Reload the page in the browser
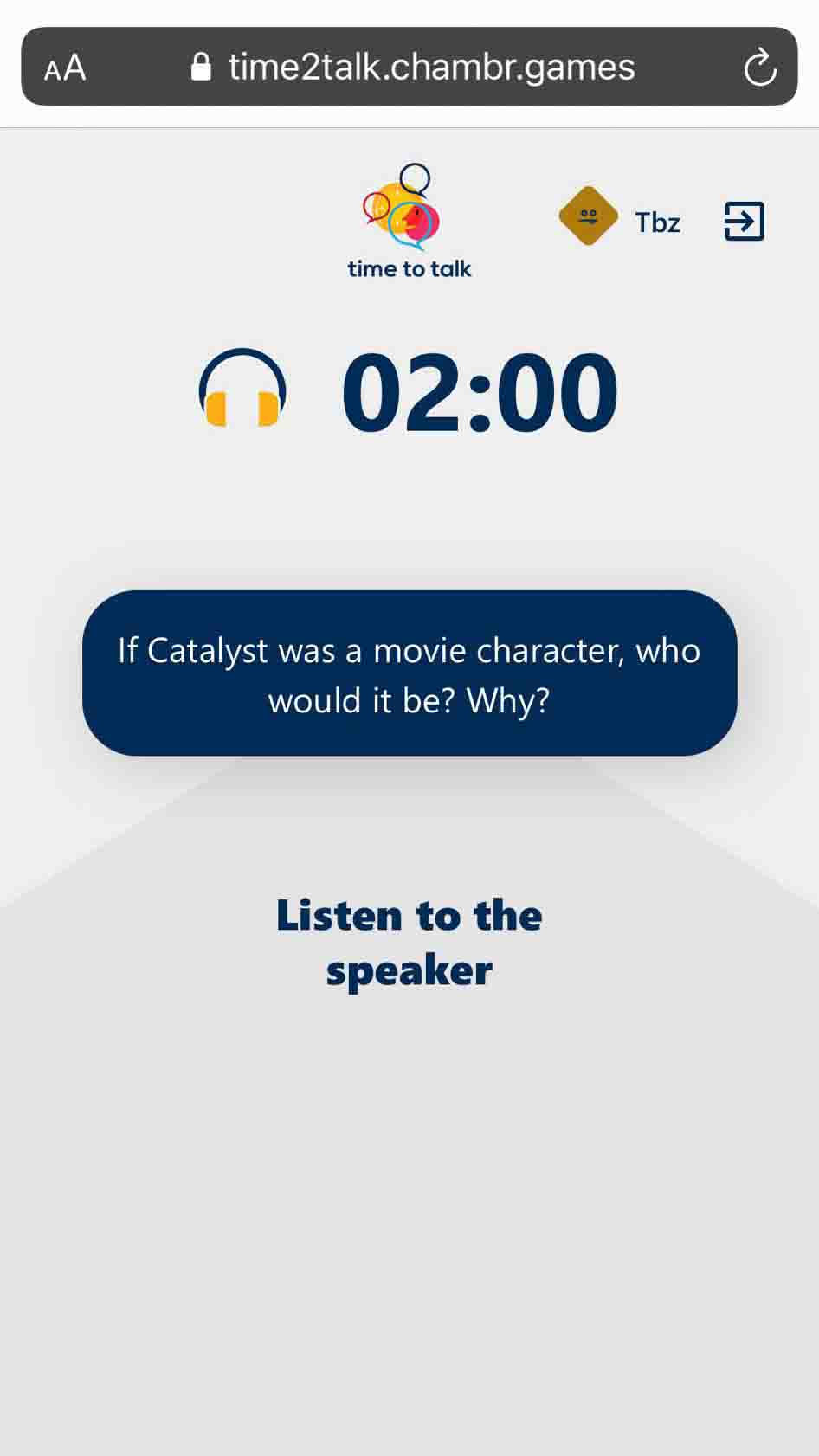819x1456 pixels. pyautogui.click(x=759, y=68)
